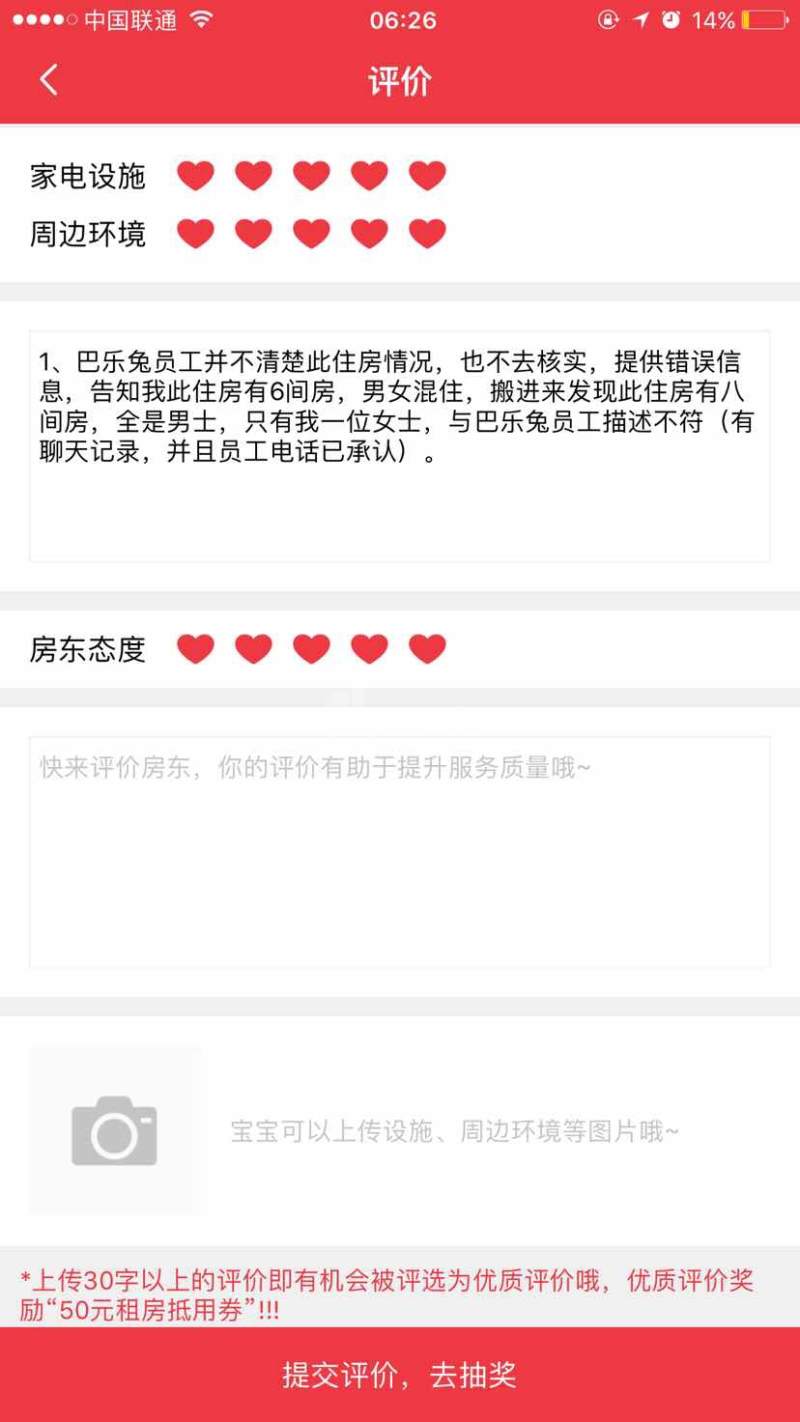Rate 周边环境 two hearts
The image size is (800, 1422).
point(253,234)
